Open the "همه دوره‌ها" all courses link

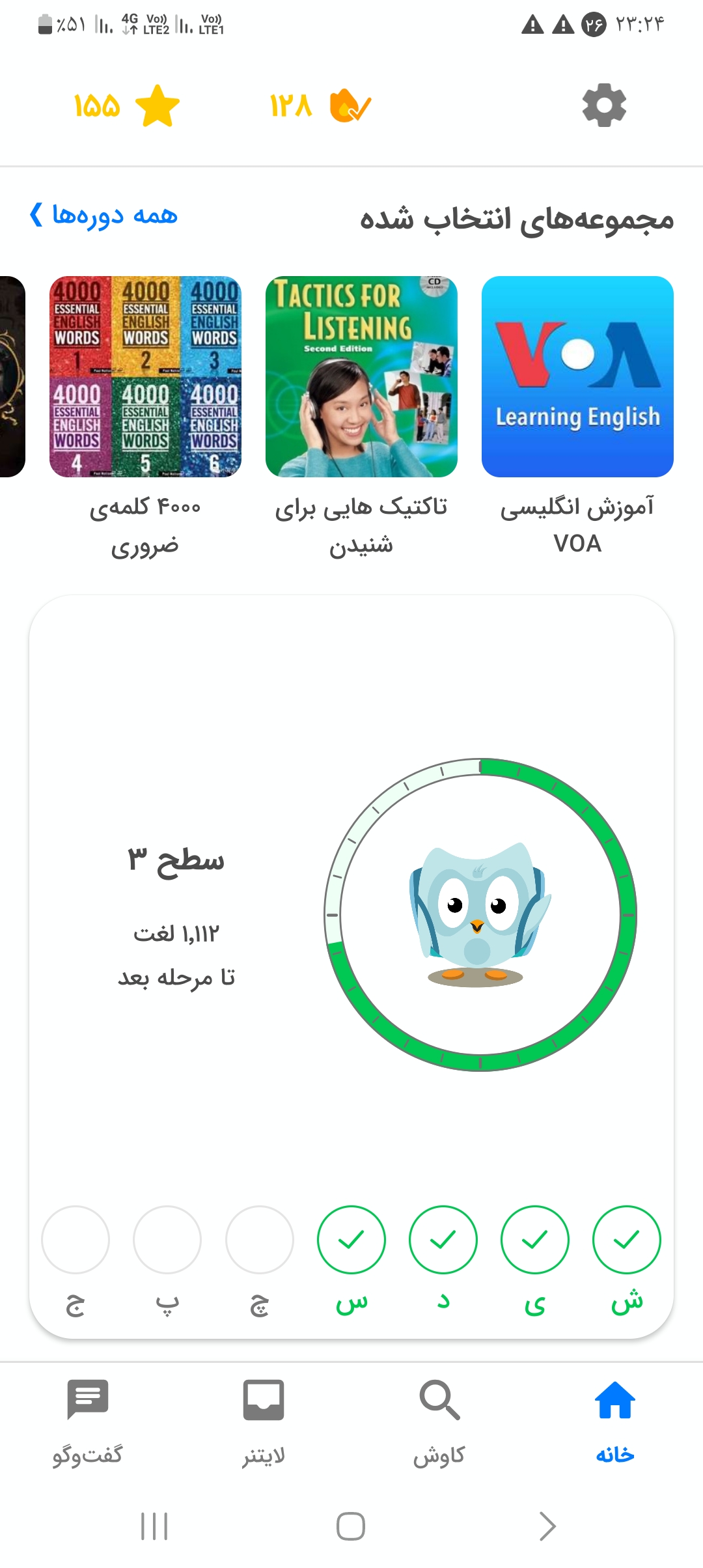104,215
